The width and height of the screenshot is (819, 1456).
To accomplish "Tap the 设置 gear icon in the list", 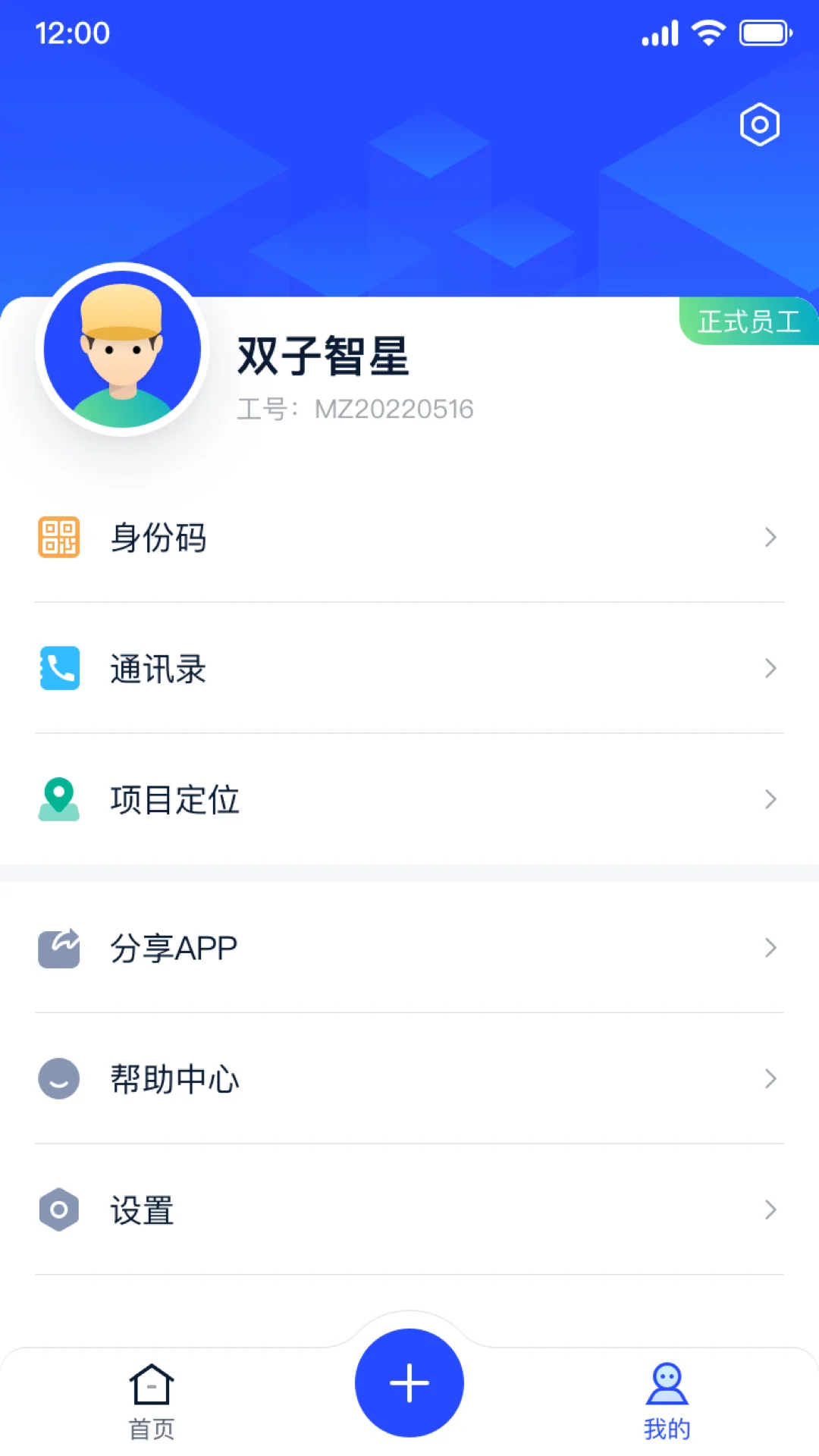I will pos(59,1209).
